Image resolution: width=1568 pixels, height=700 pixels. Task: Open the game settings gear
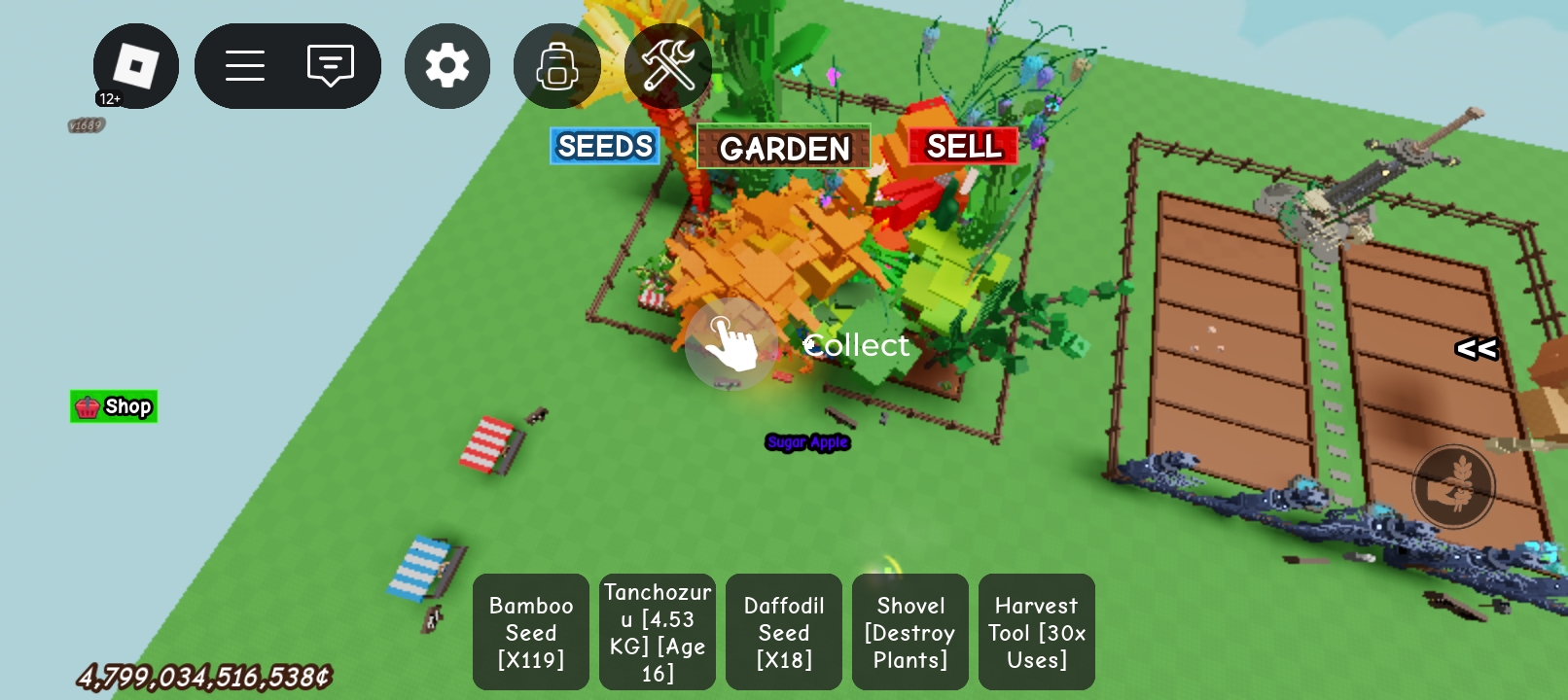[x=447, y=66]
